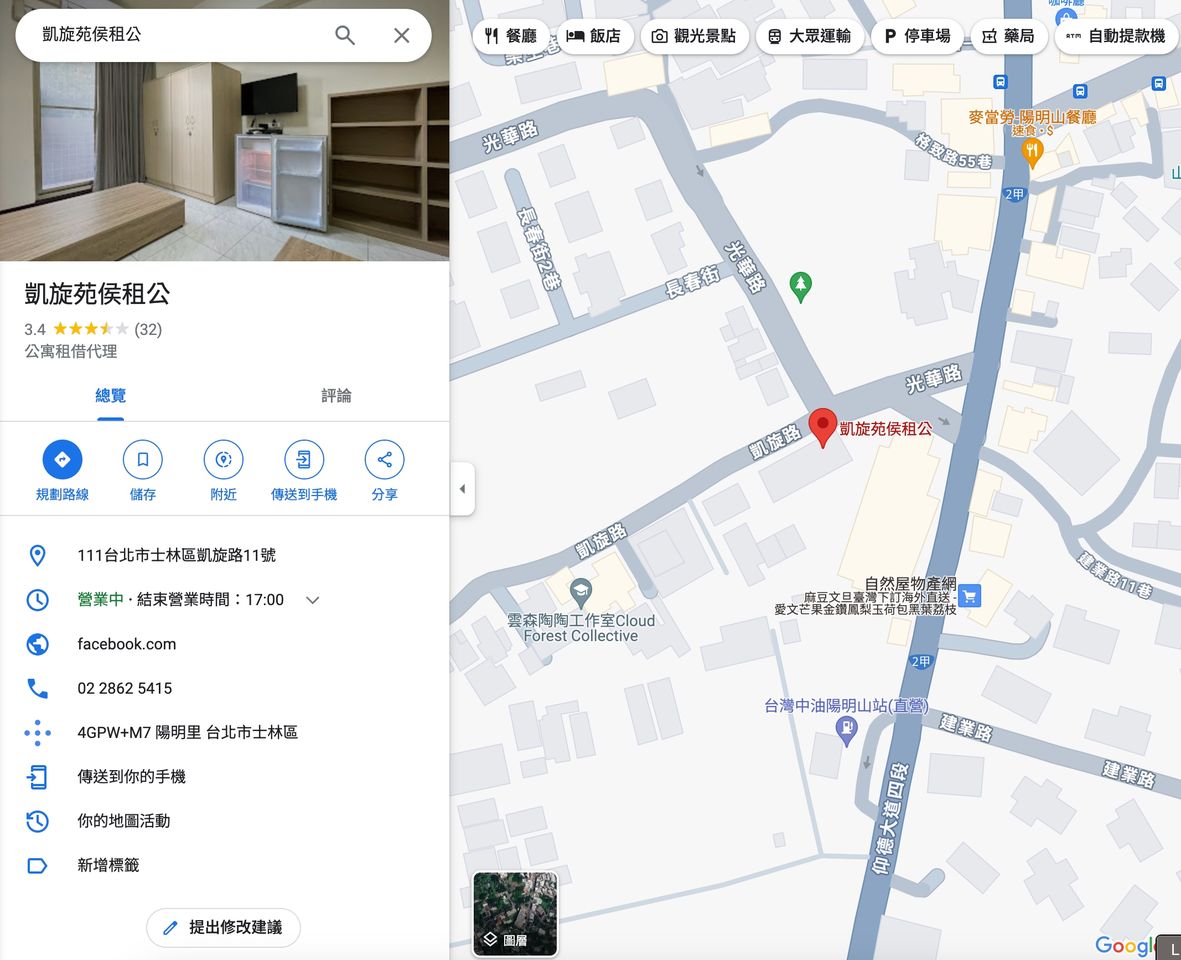The width and height of the screenshot is (1181, 960).
Task: Tap 提出修改建議 button
Action: [223, 927]
